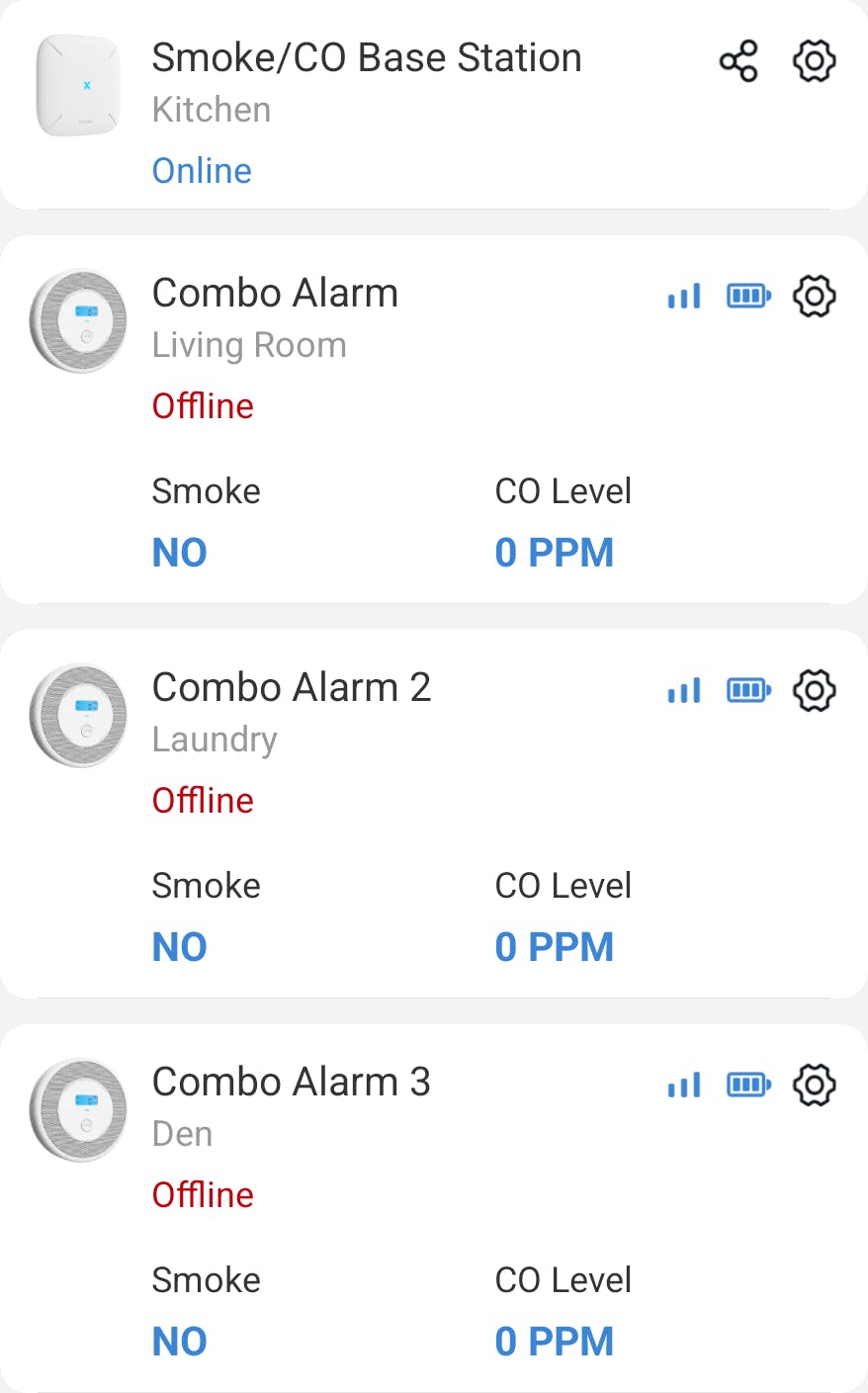Open the Living Room Combo Alarm card
The image size is (868, 1393).
point(434,419)
